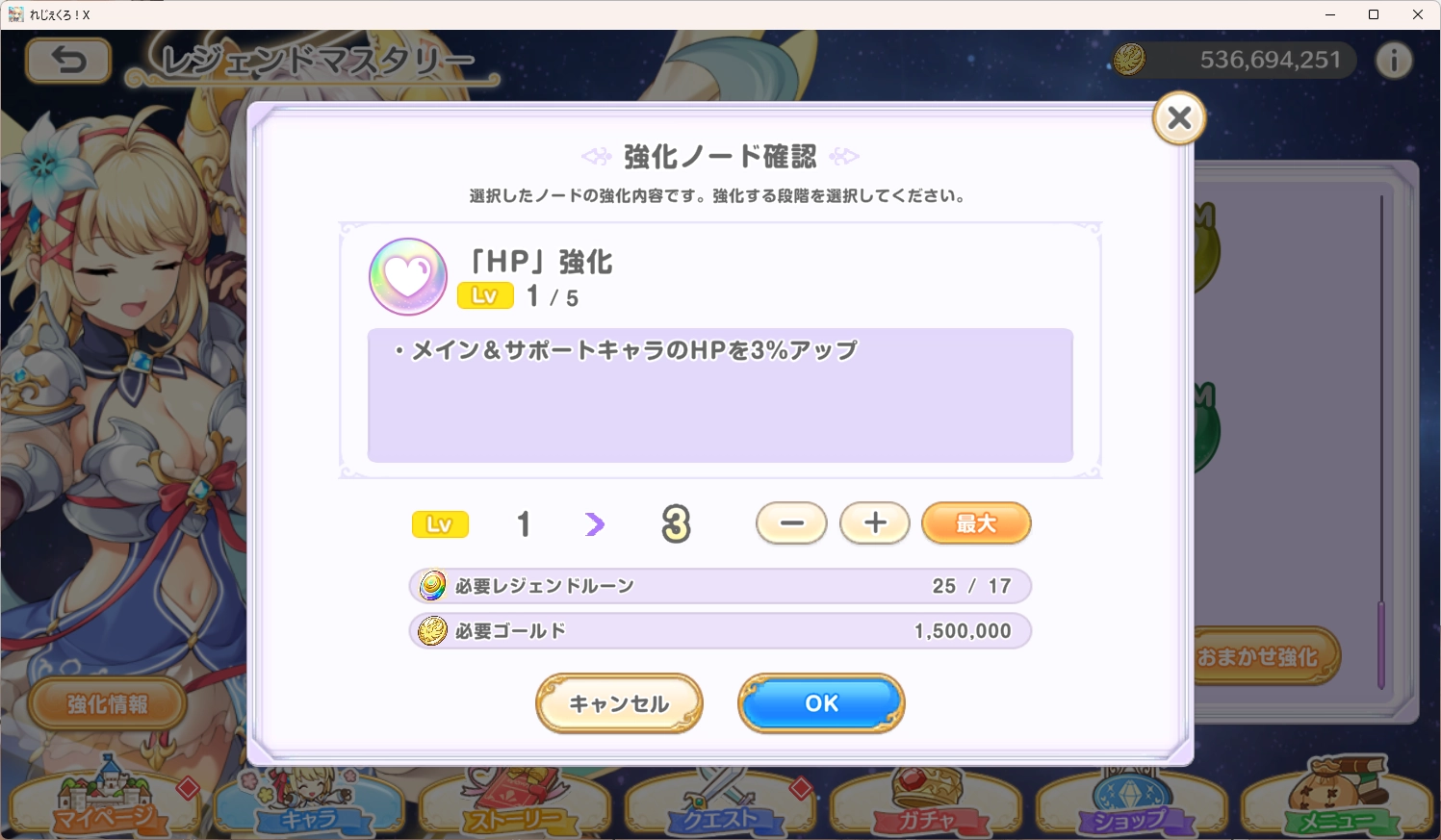Open the info icon beside gold
This screenshot has width=1441, height=840.
point(1393,61)
